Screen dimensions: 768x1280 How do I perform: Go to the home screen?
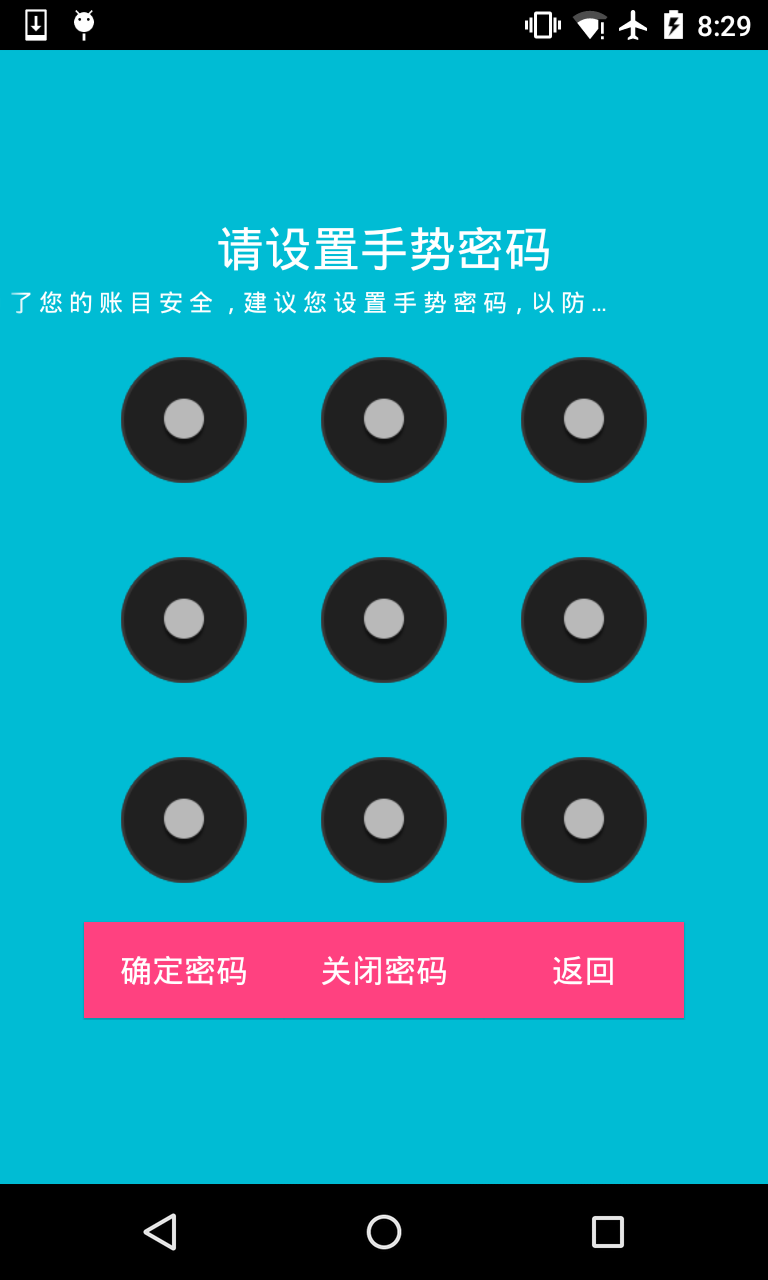pos(384,1232)
